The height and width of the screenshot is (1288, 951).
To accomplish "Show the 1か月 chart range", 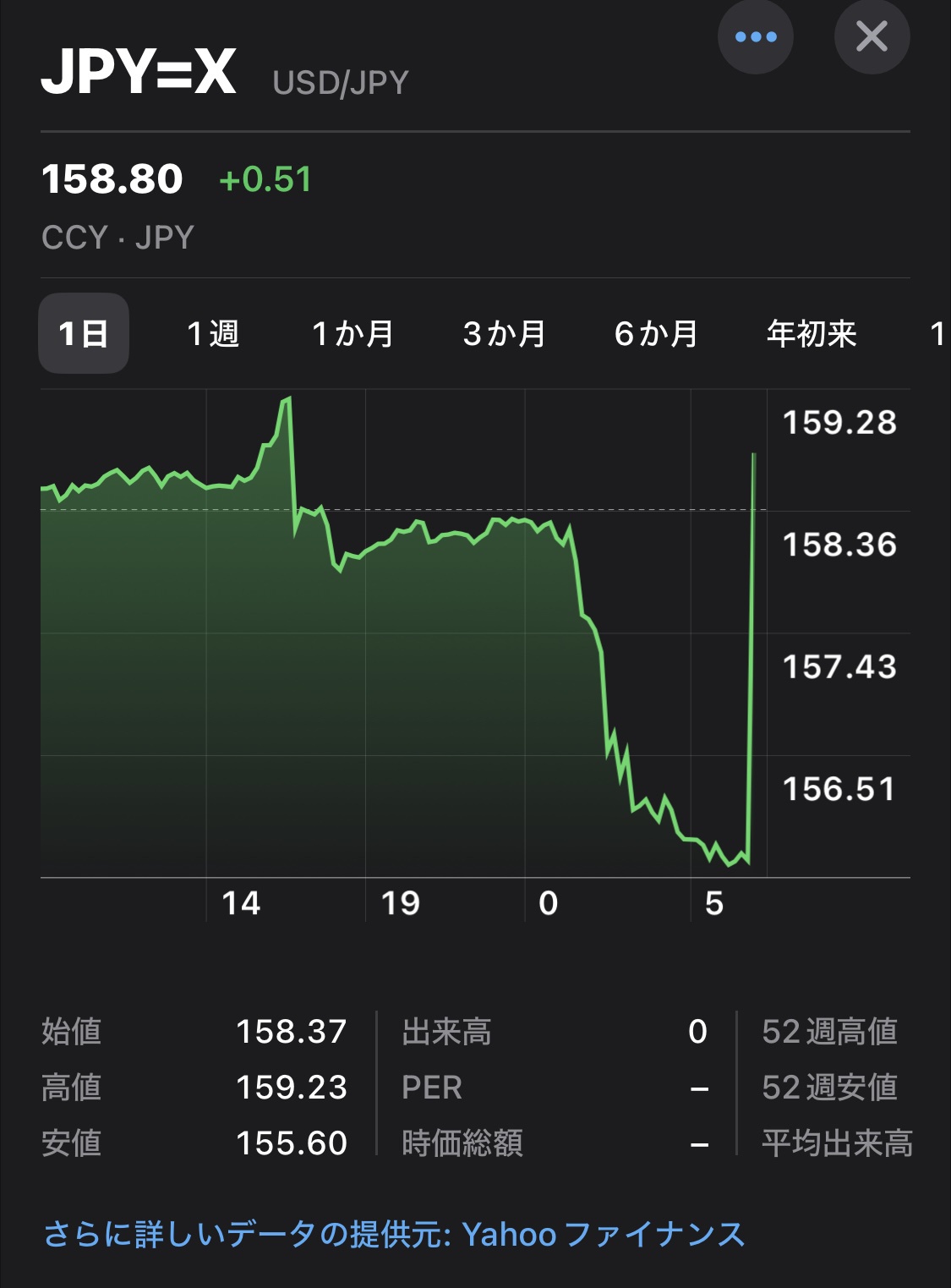I will coord(353,333).
